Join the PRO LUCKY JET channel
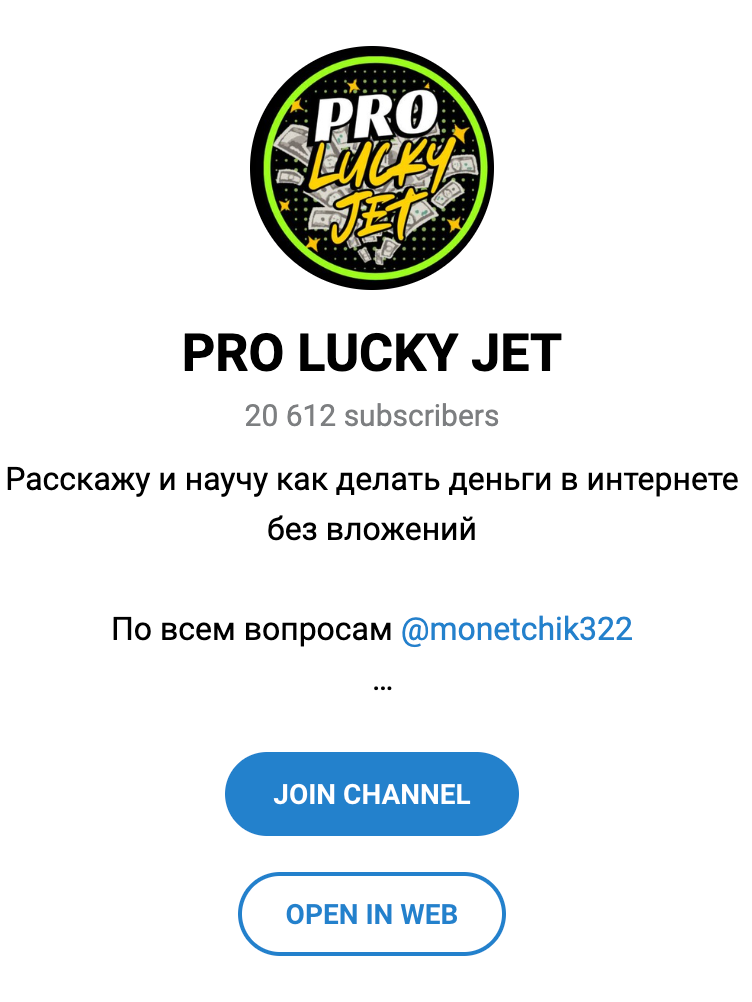 [372, 793]
